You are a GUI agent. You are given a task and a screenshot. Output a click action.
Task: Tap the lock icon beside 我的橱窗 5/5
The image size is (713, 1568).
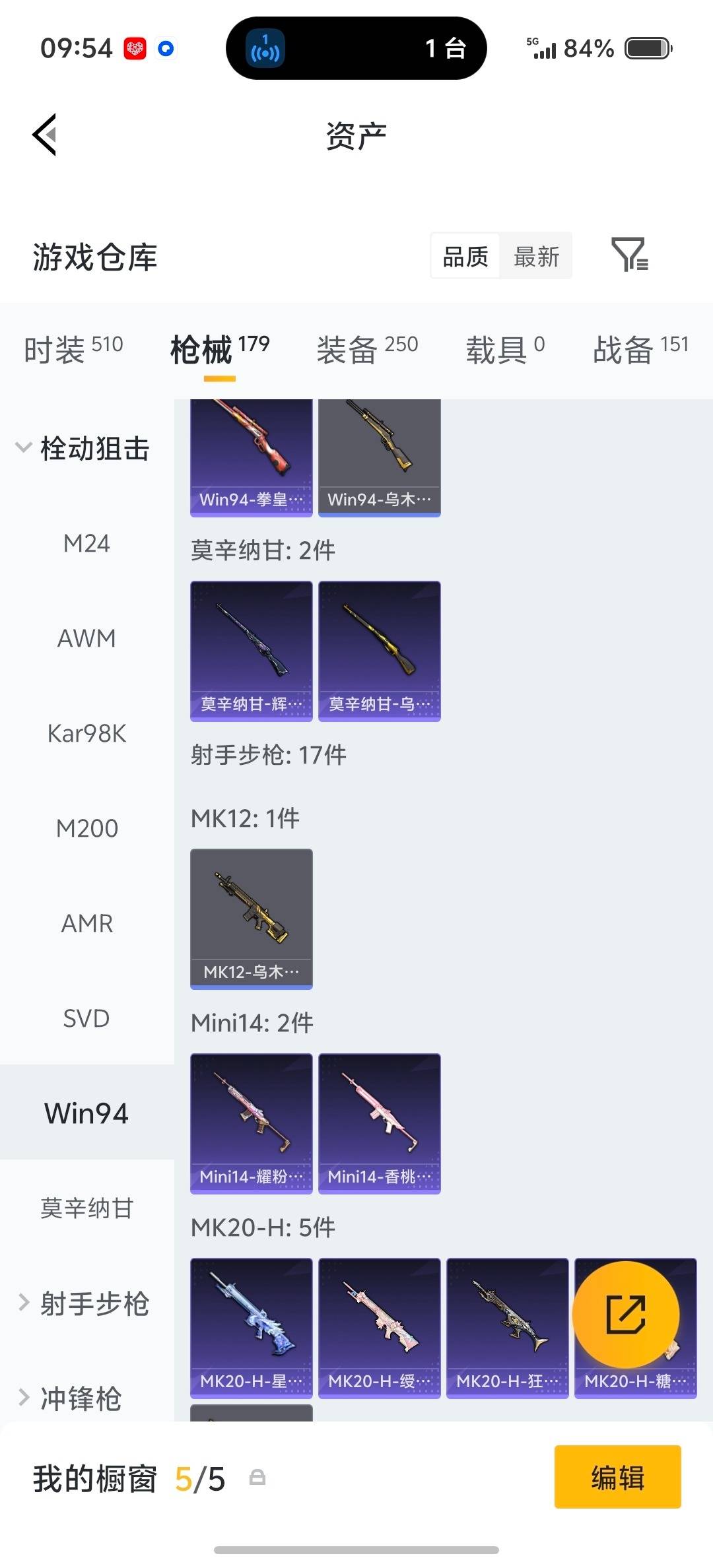(258, 1478)
